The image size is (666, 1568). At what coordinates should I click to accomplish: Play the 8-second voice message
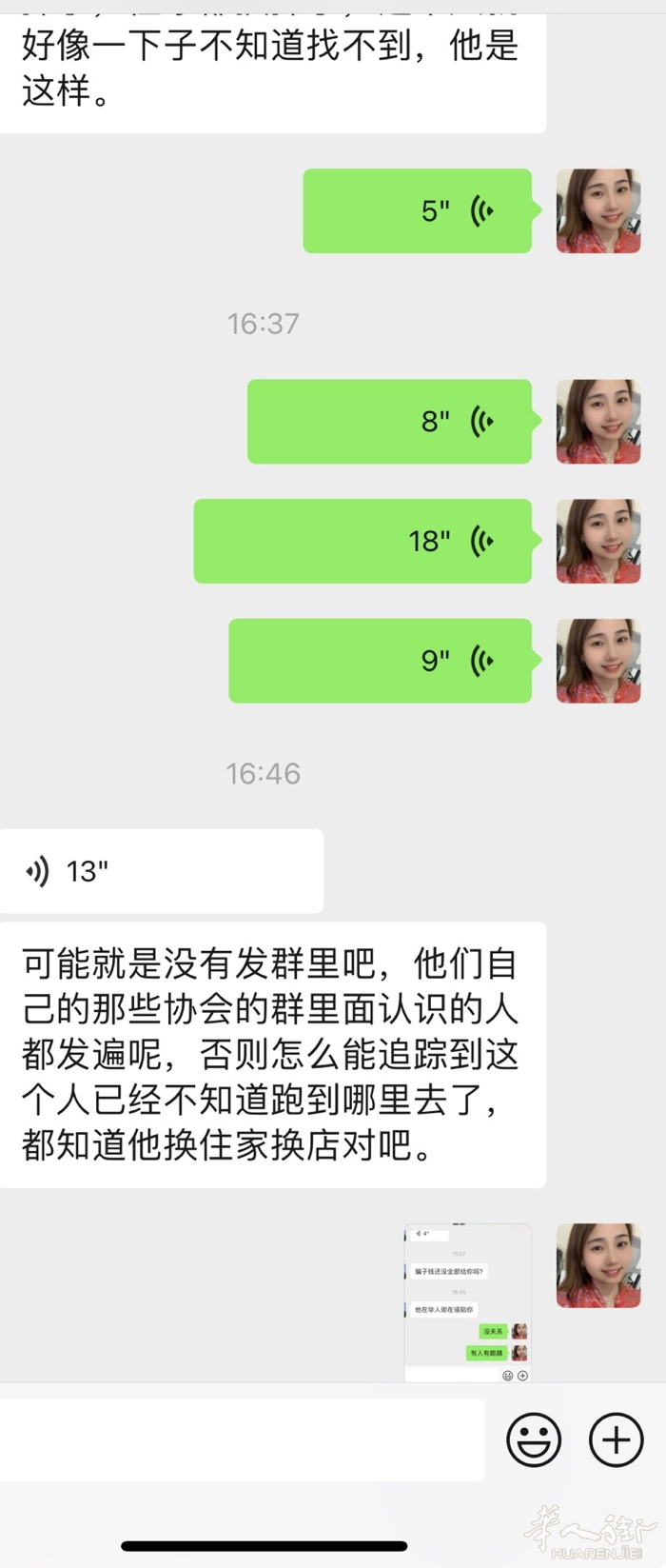pos(389,421)
